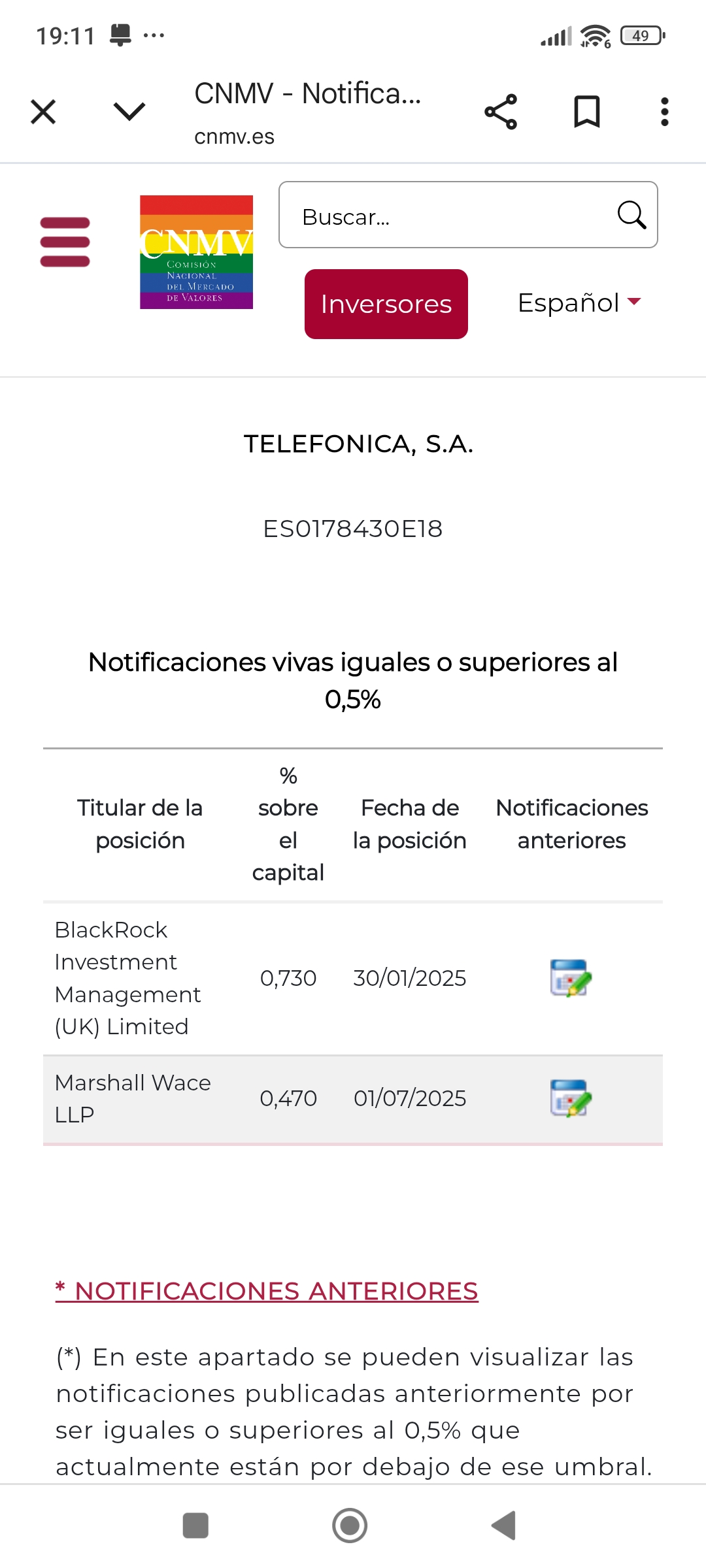Tap the Buscar search field
The width and height of the screenshot is (706, 1568).
pyautogui.click(x=451, y=215)
